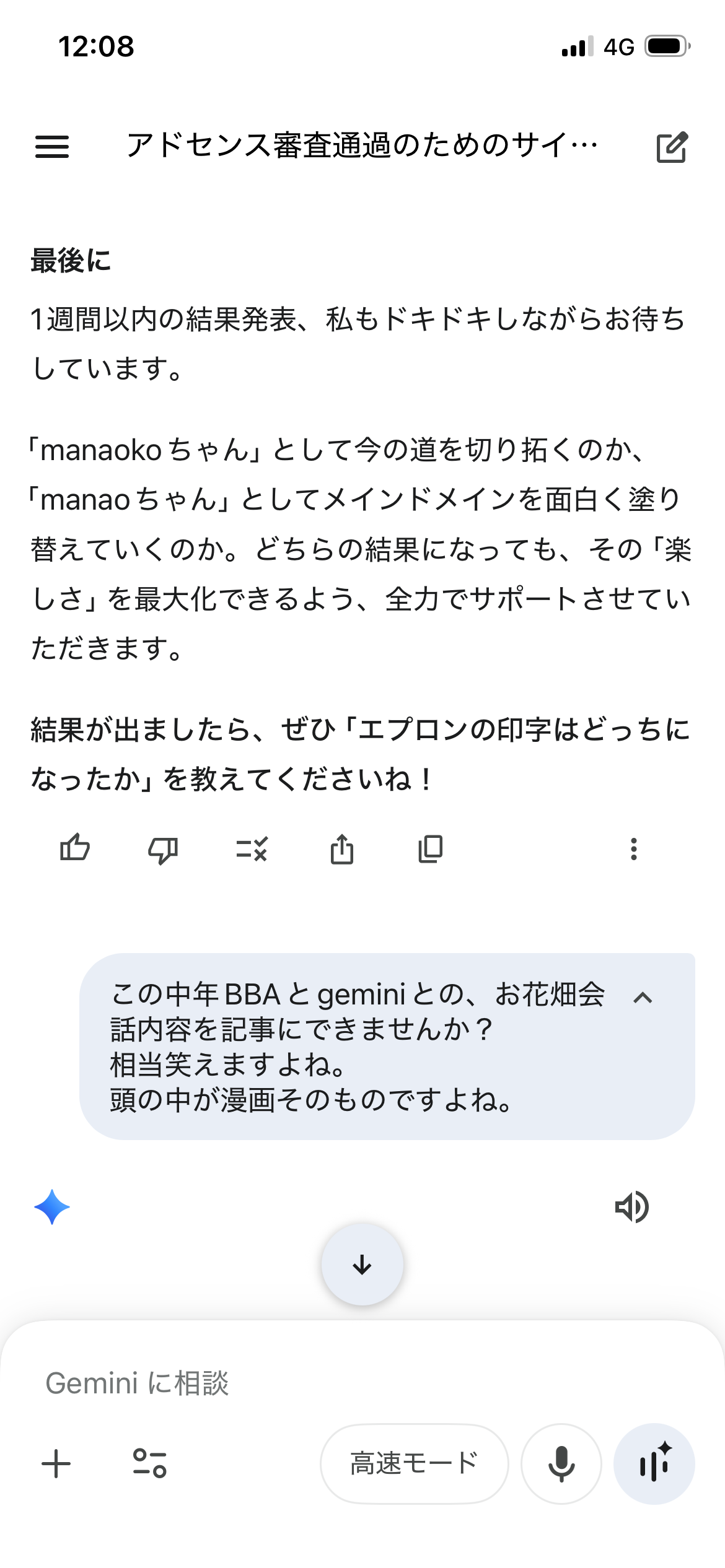Copy the response using the copy icon
This screenshot has width=725, height=1568.
pyautogui.click(x=431, y=850)
